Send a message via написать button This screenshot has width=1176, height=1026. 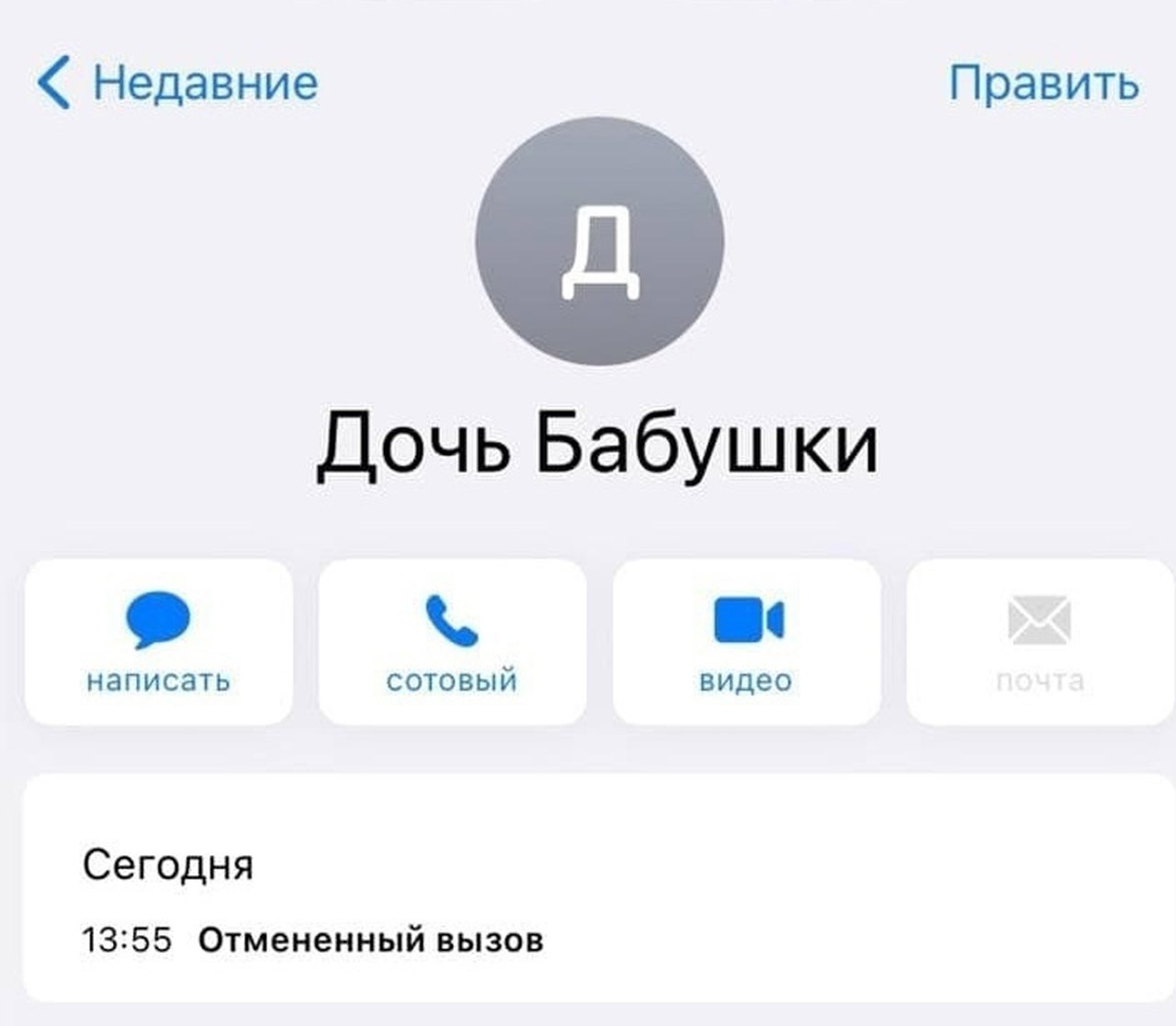pyautogui.click(x=158, y=641)
